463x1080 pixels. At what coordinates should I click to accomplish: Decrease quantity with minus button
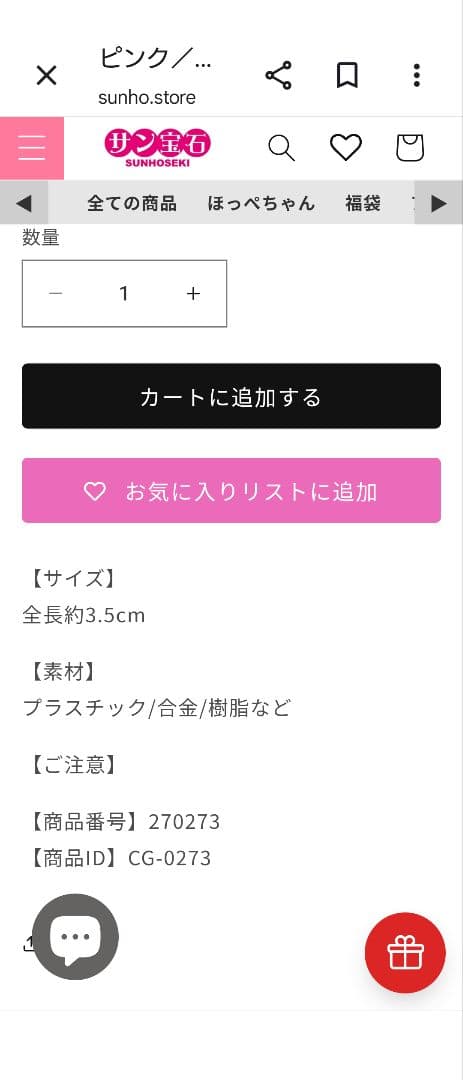tap(56, 293)
